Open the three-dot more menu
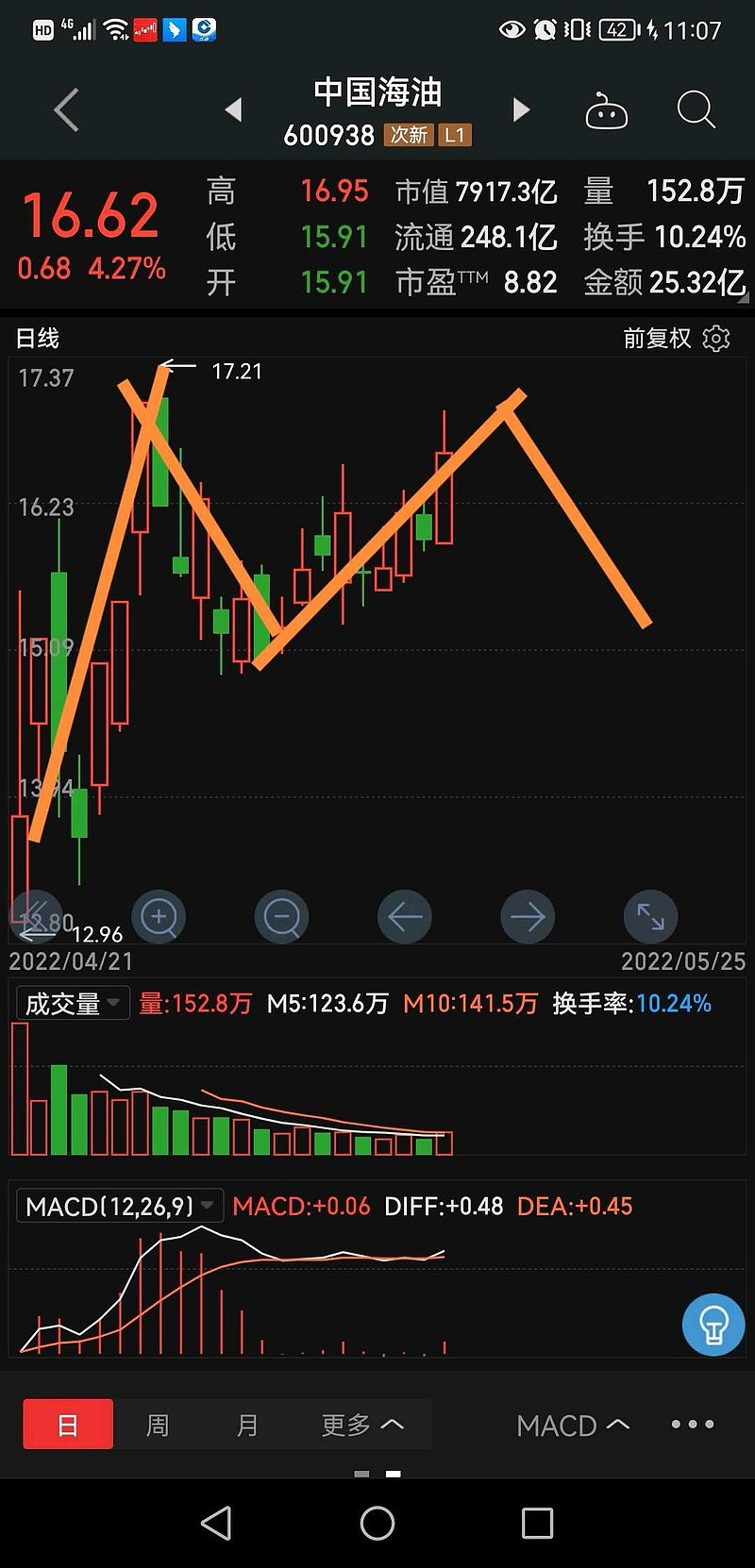 [x=692, y=1425]
